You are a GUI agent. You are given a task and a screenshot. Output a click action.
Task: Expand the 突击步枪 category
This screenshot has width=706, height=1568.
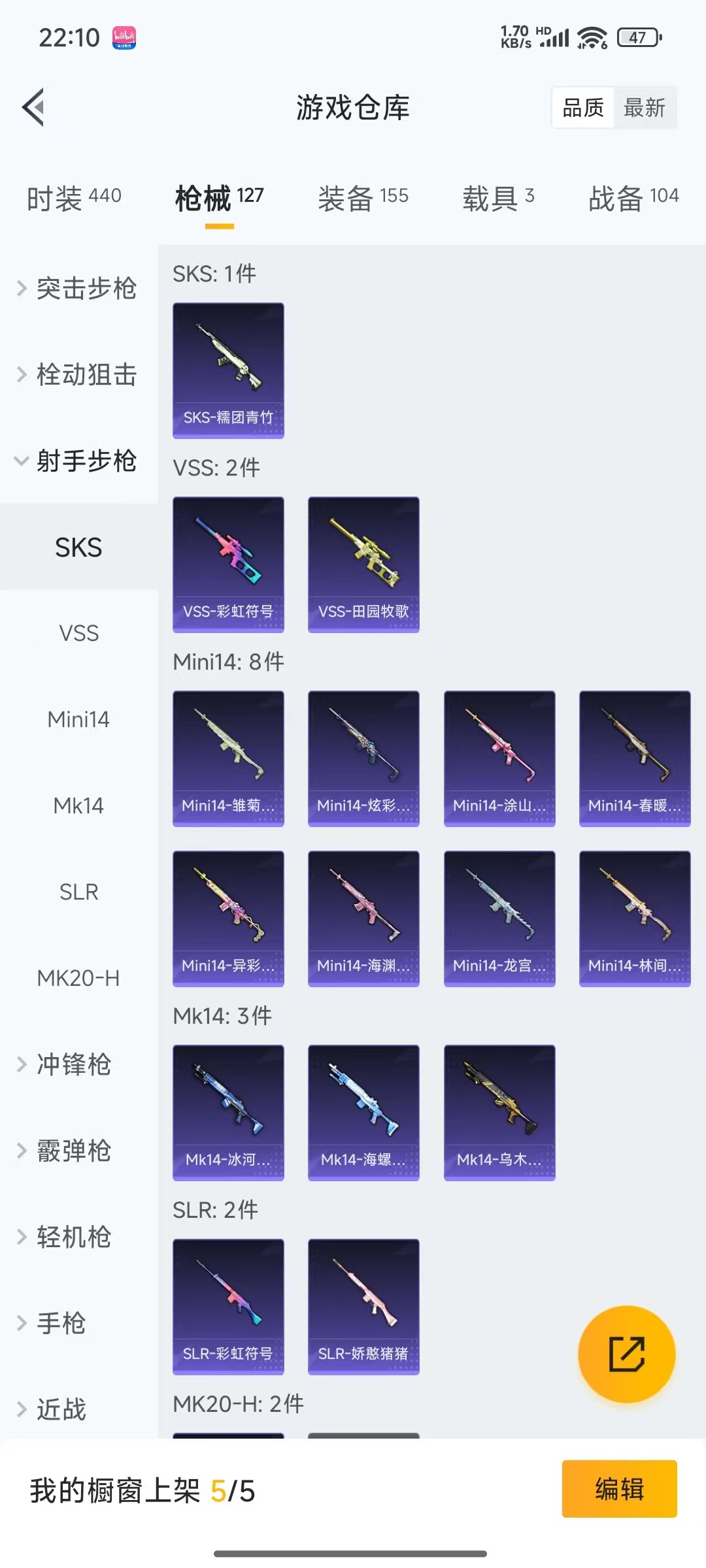(x=78, y=288)
